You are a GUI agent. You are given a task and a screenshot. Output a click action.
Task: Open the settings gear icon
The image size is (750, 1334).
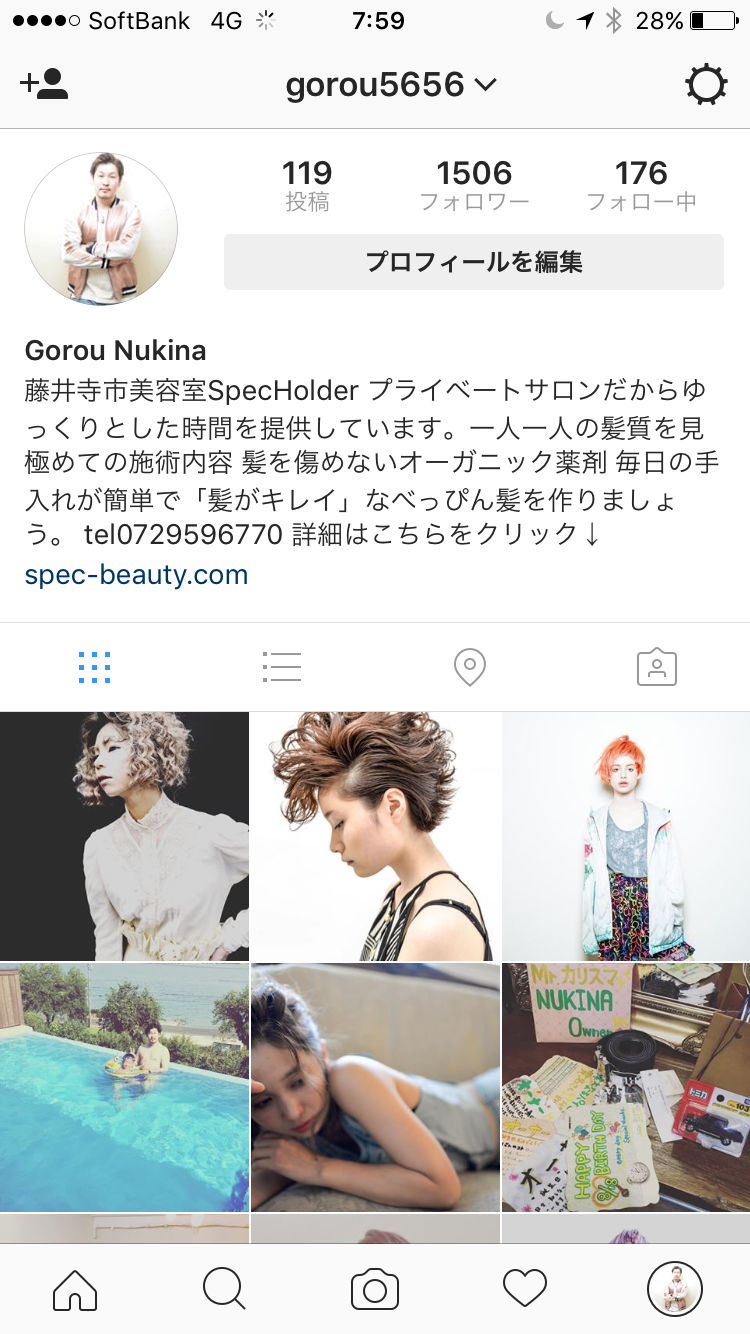[x=706, y=85]
